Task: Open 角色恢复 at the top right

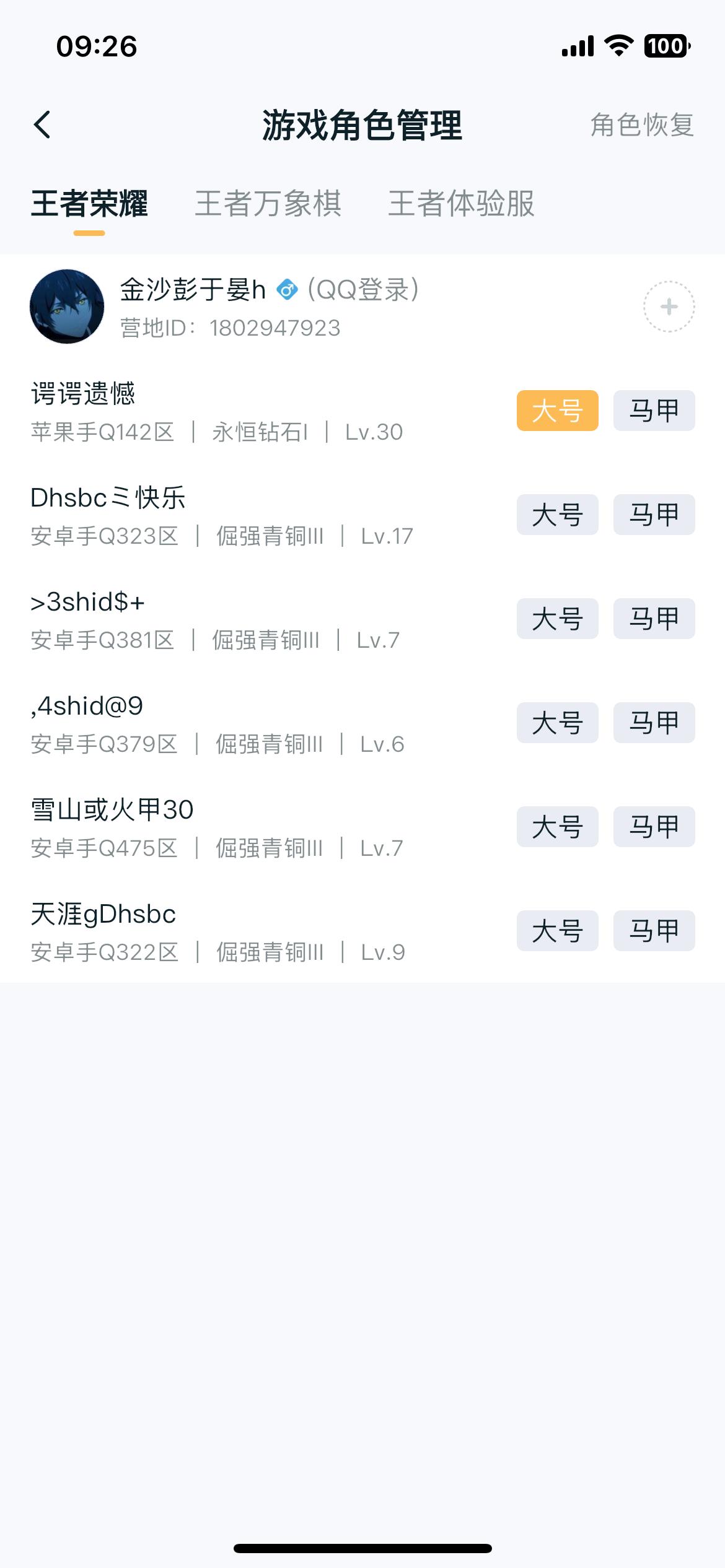Action: pos(642,126)
